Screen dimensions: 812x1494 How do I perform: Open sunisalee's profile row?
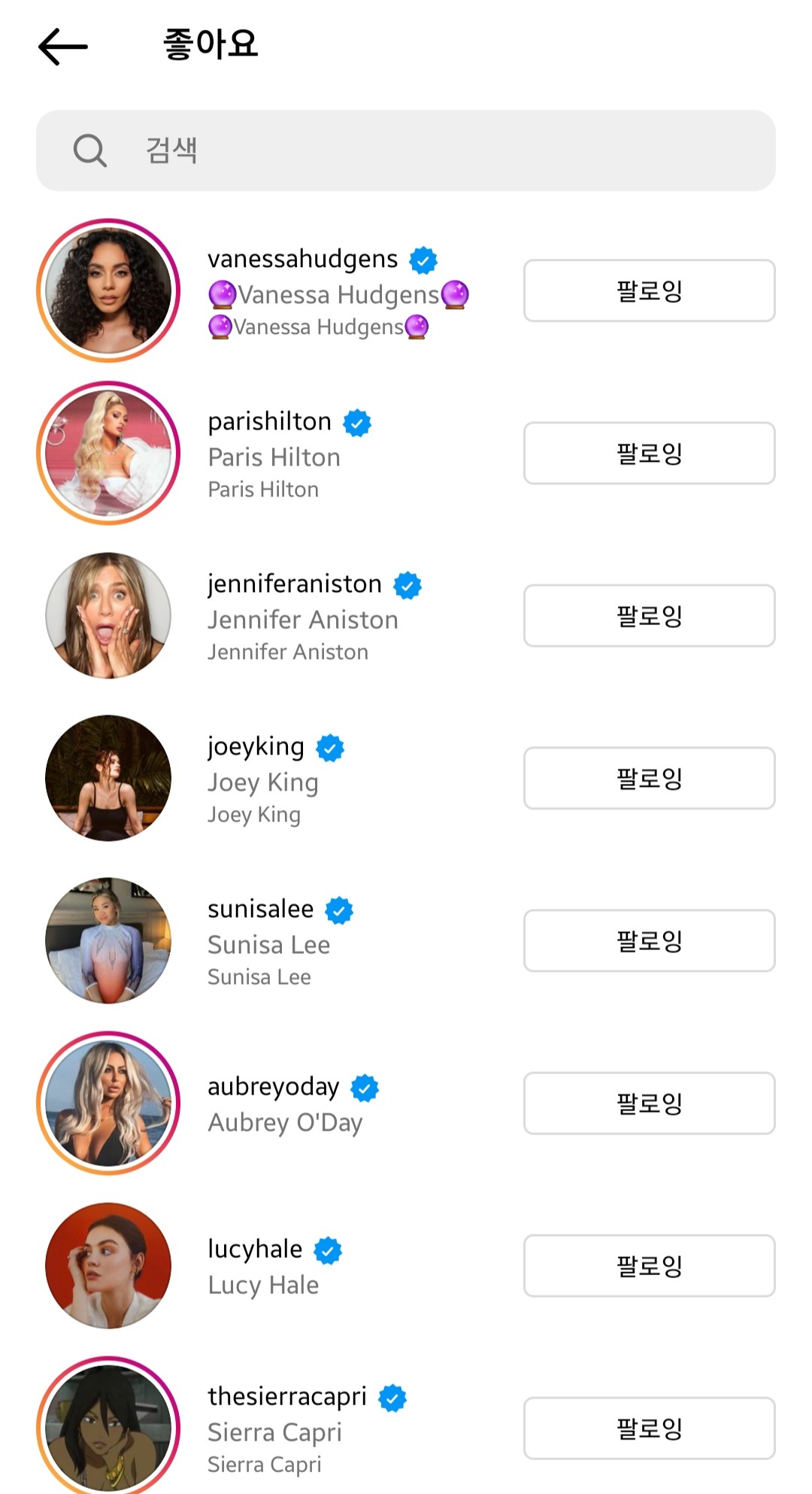[260, 909]
